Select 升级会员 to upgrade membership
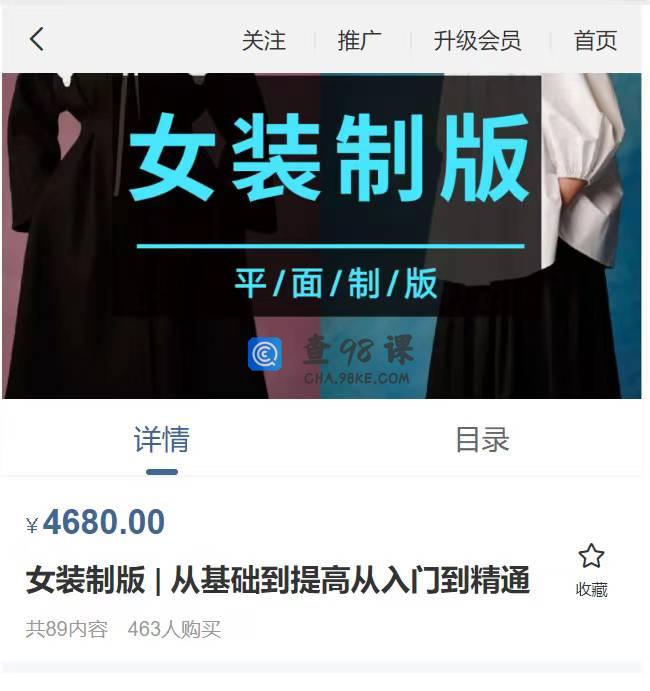 pos(477,41)
